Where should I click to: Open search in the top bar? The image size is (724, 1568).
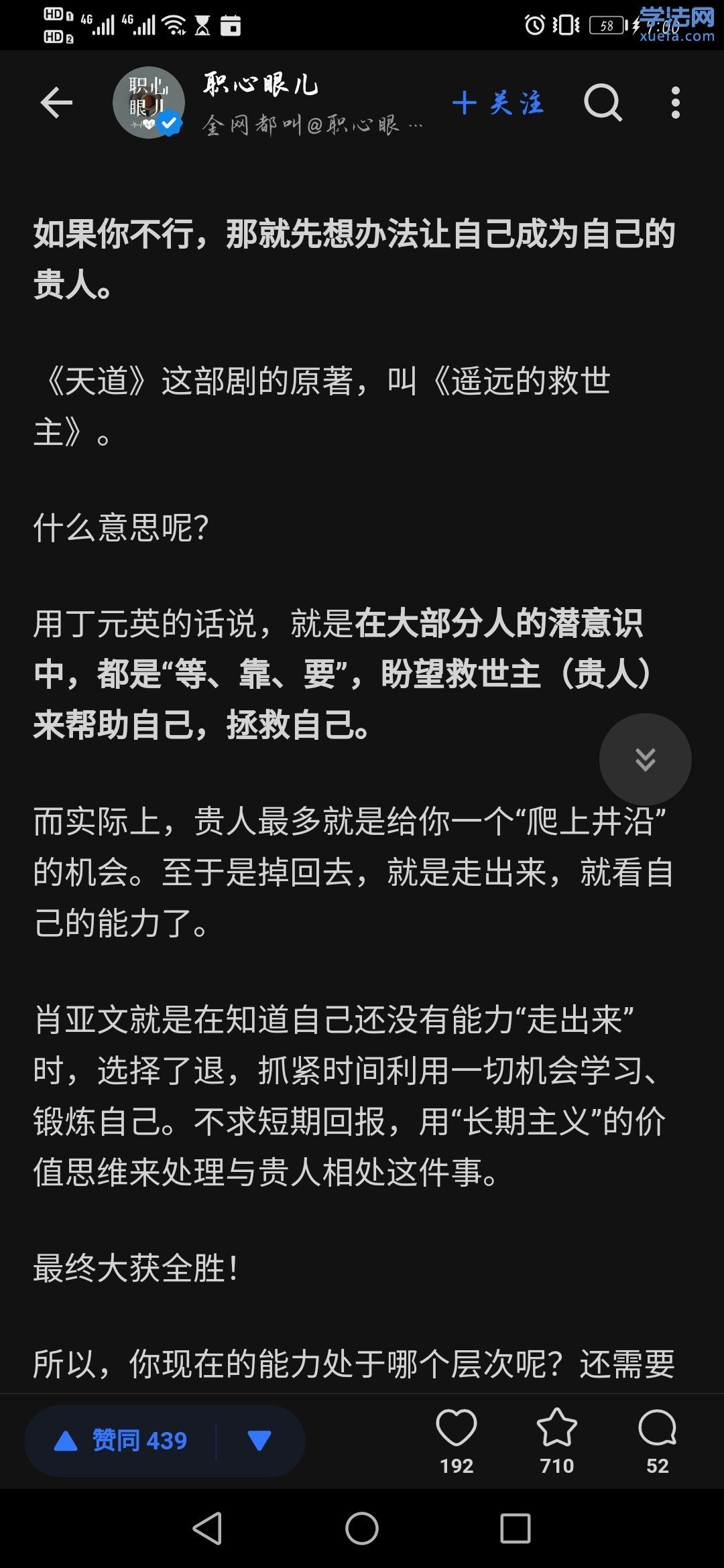603,103
